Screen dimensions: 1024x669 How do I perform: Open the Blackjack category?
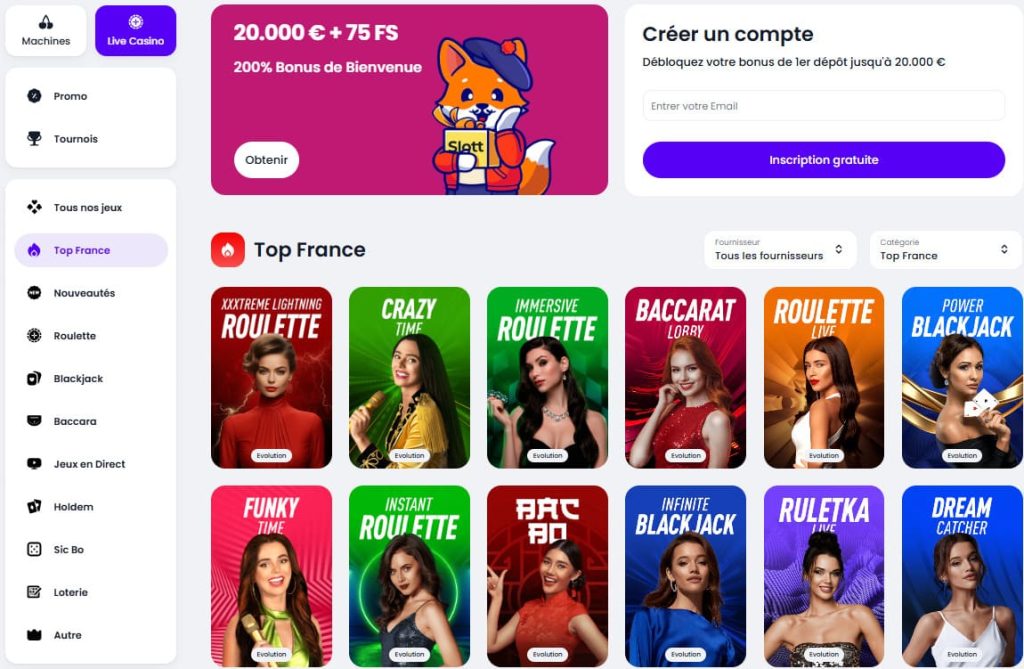[x=78, y=379]
